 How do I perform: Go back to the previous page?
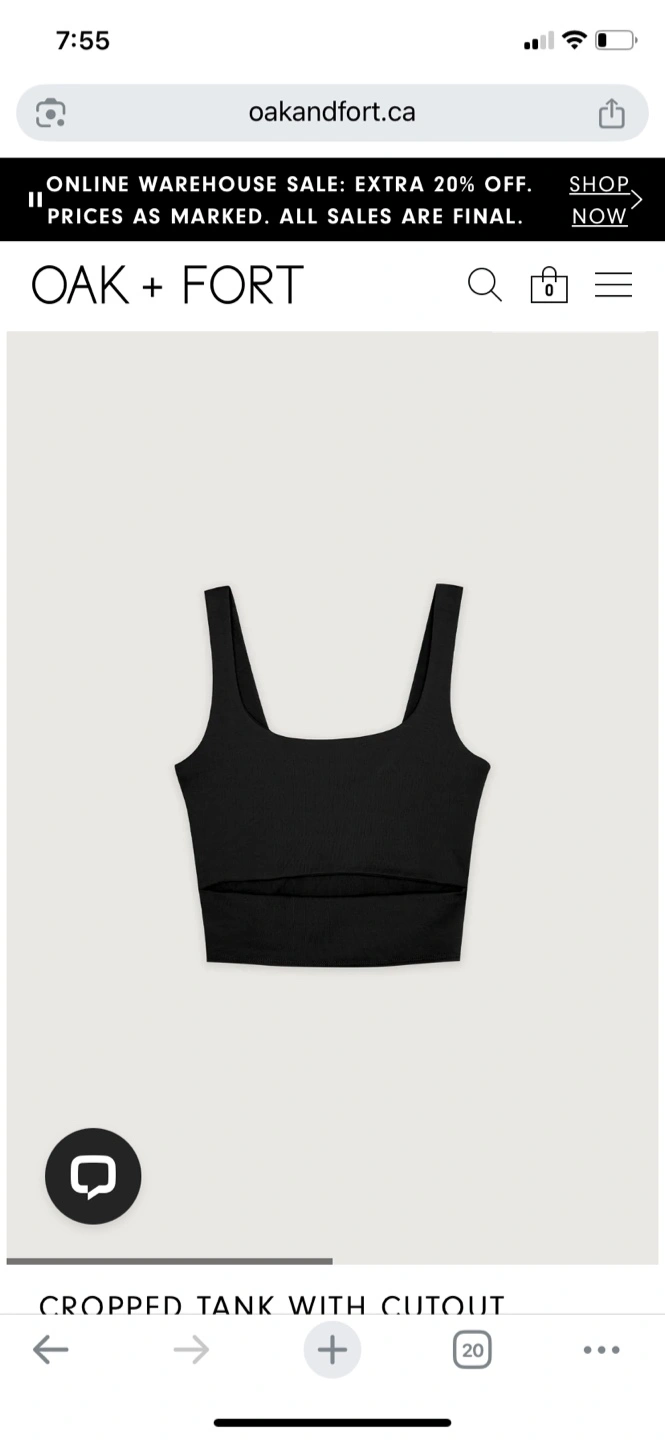tap(50, 1350)
